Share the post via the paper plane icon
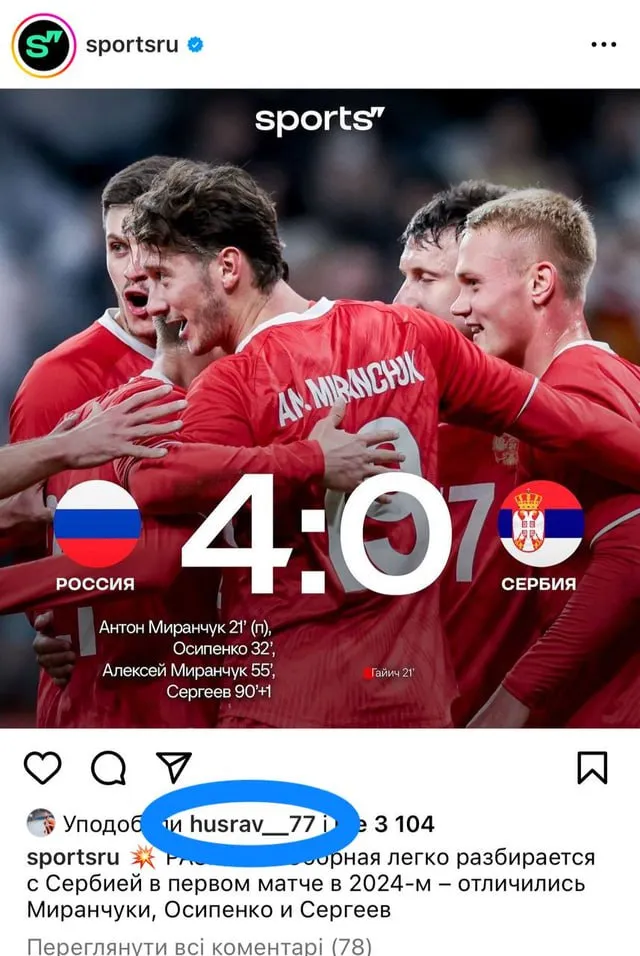 point(174,768)
